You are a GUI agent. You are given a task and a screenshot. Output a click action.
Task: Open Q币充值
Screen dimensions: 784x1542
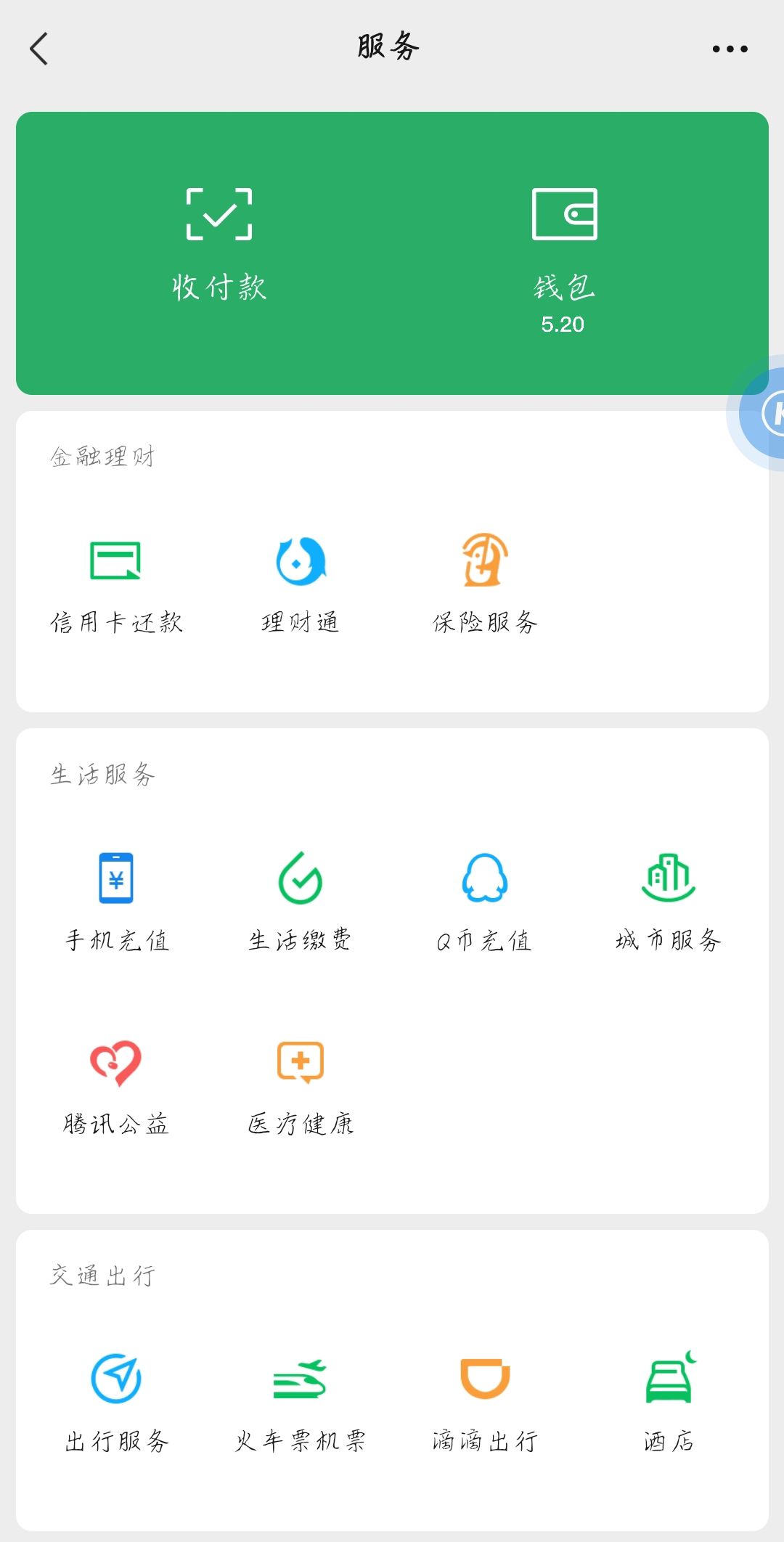pos(485,902)
